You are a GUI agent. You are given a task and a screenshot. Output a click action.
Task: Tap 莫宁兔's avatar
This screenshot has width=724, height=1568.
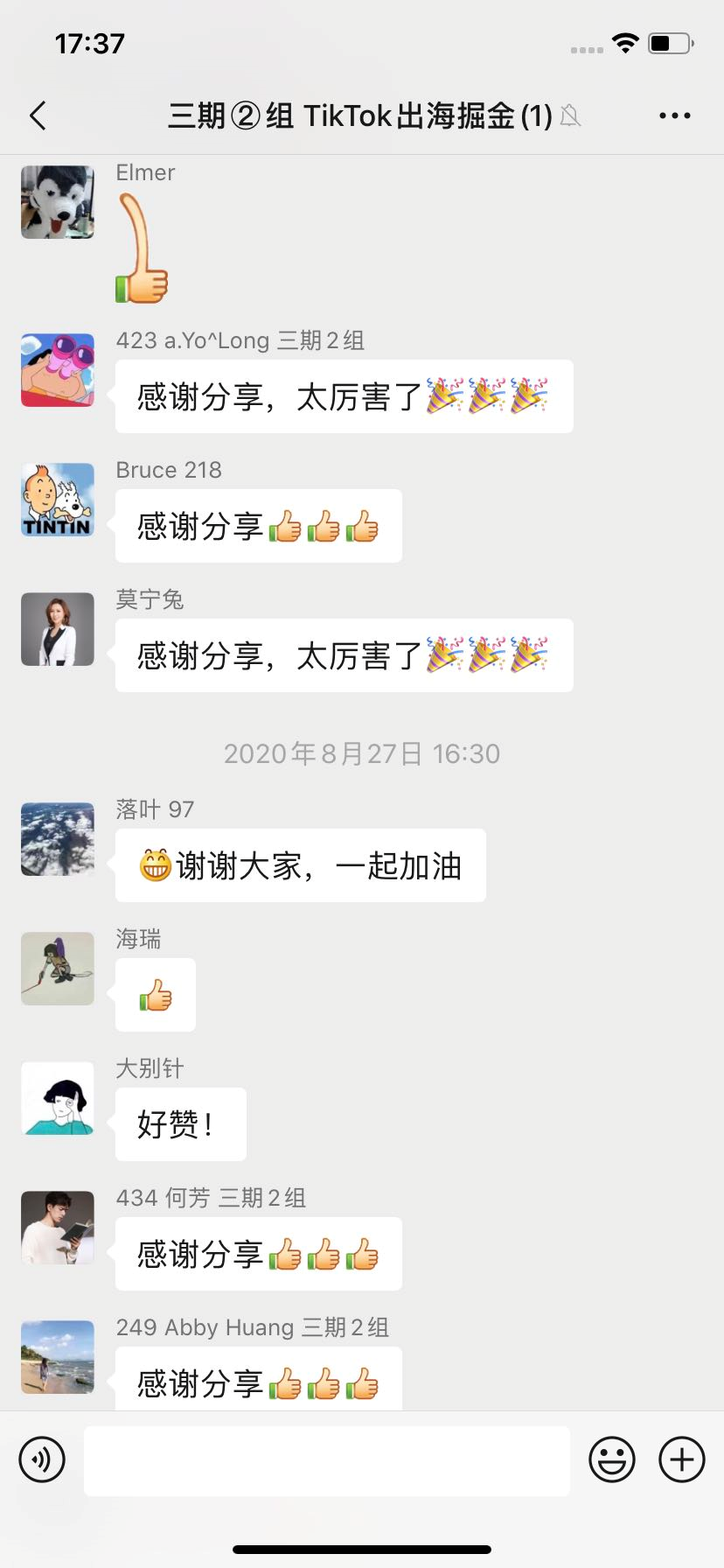[x=58, y=629]
